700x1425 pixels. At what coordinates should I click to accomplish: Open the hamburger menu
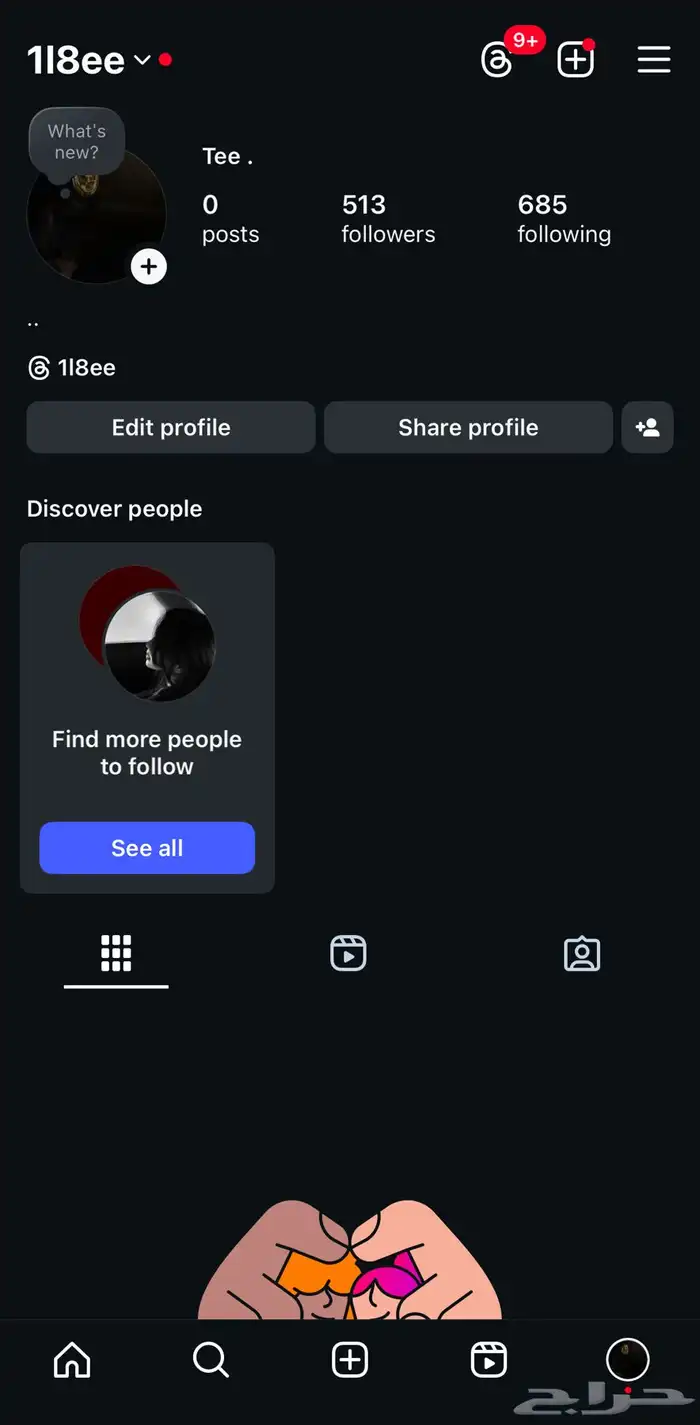[x=654, y=60]
